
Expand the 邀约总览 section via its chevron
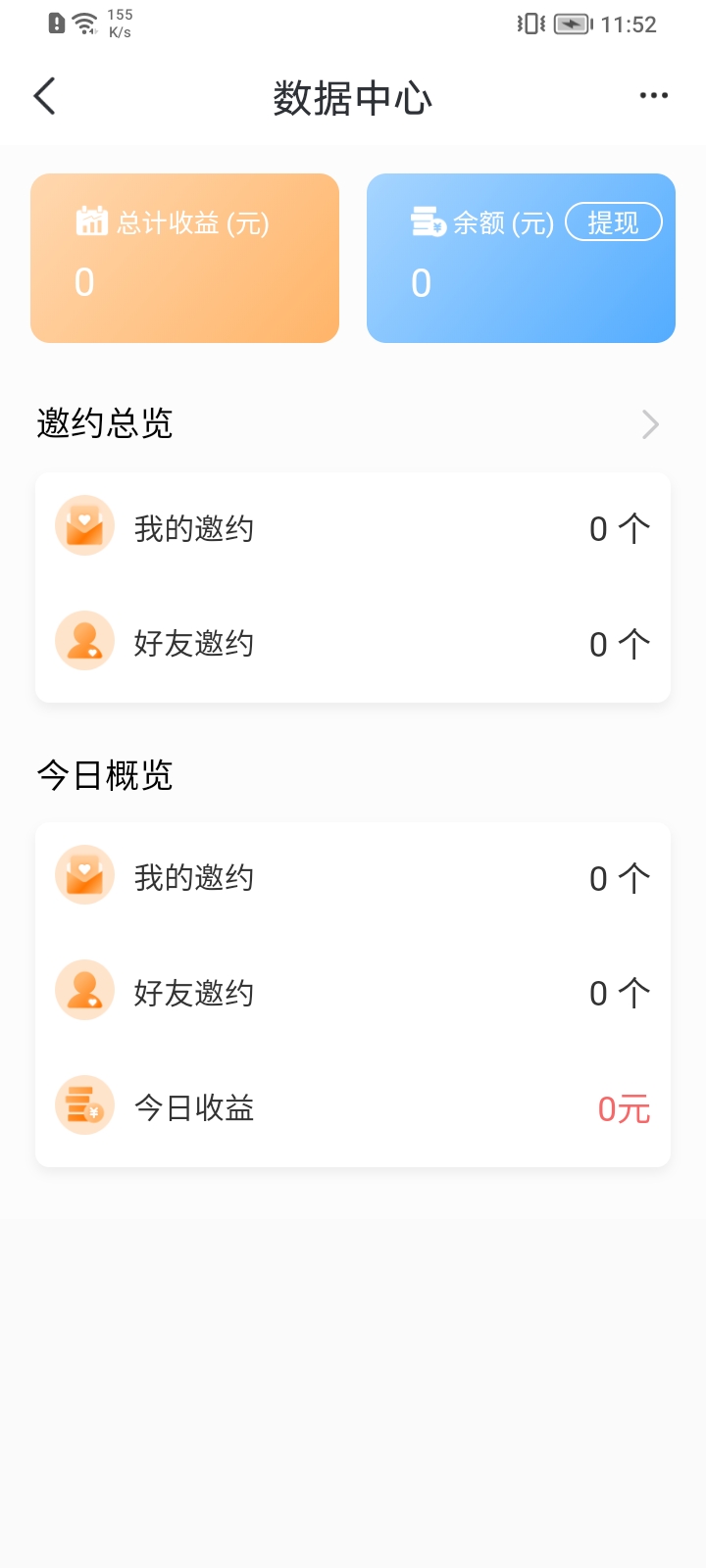pyautogui.click(x=648, y=424)
